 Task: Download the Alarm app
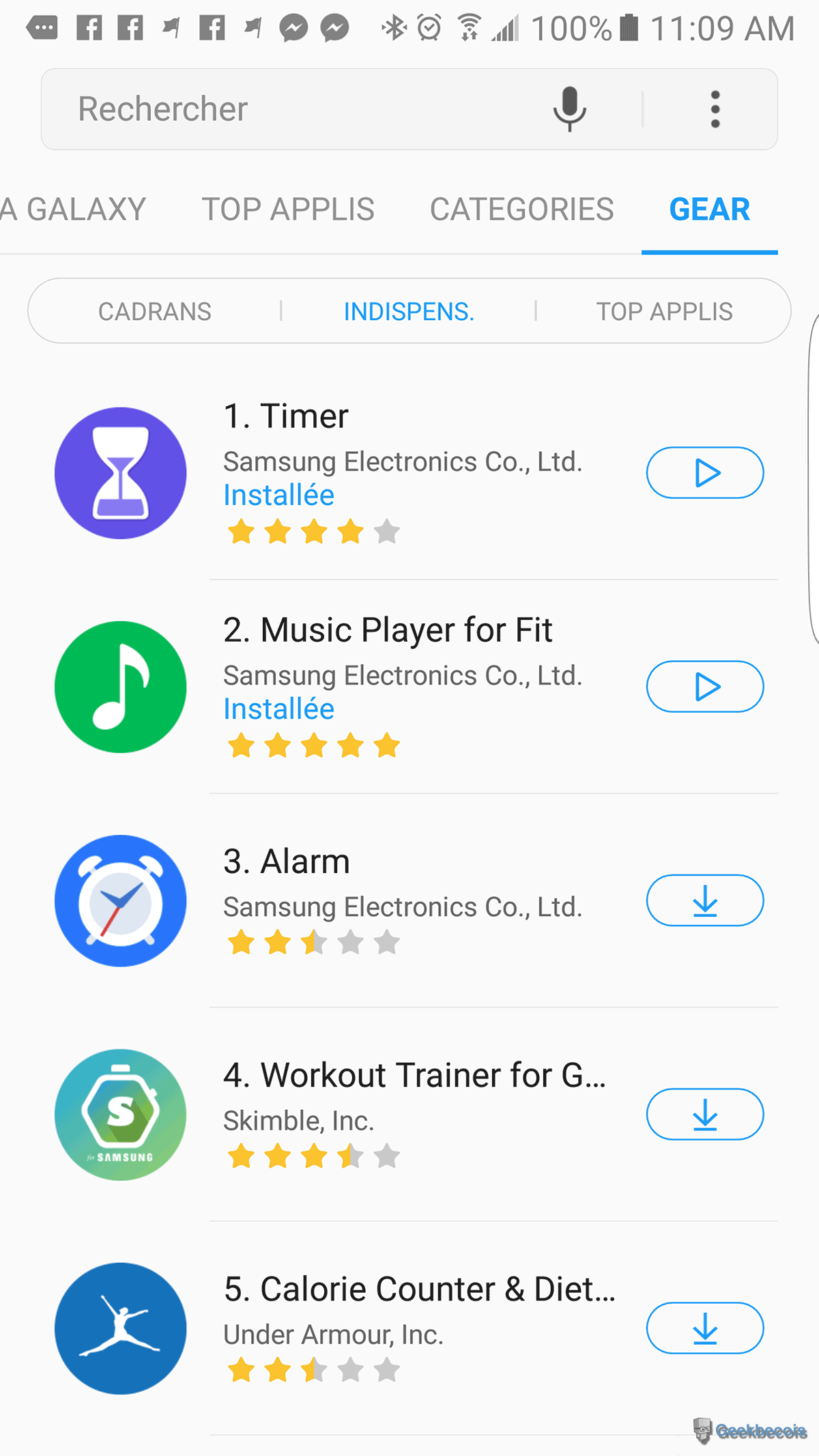704,900
